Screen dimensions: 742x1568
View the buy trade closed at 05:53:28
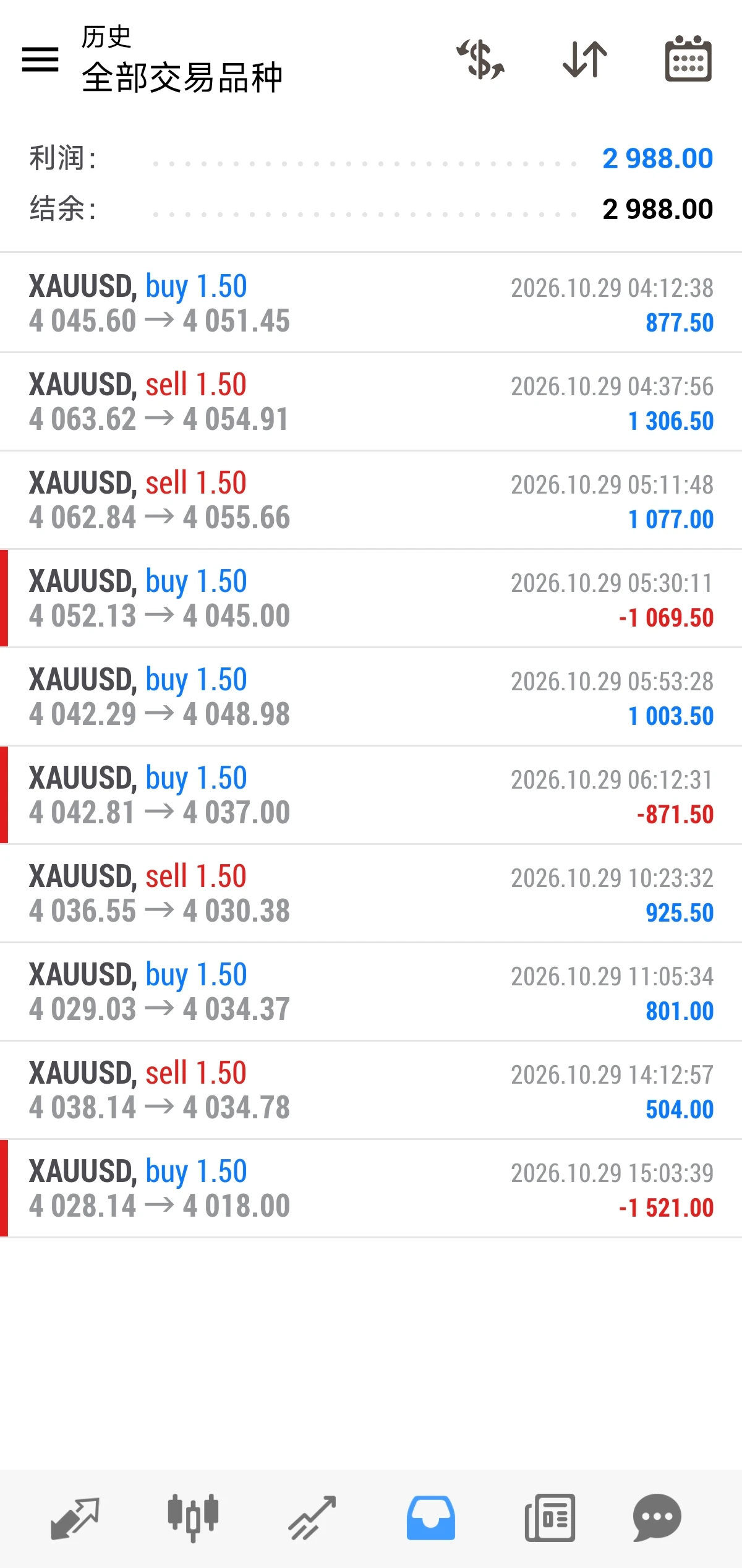pyautogui.click(x=371, y=696)
